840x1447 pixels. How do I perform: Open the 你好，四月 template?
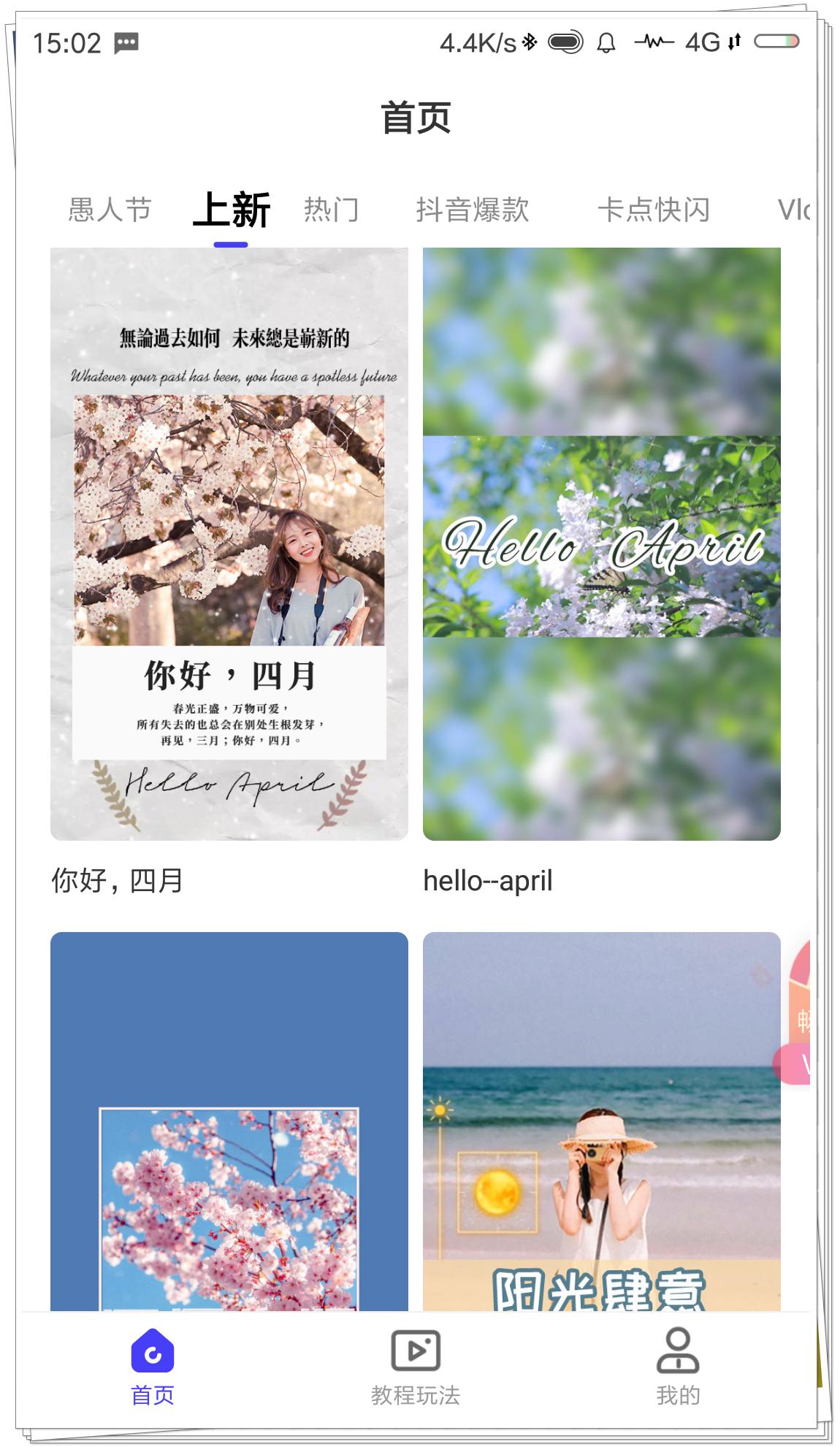click(x=229, y=544)
